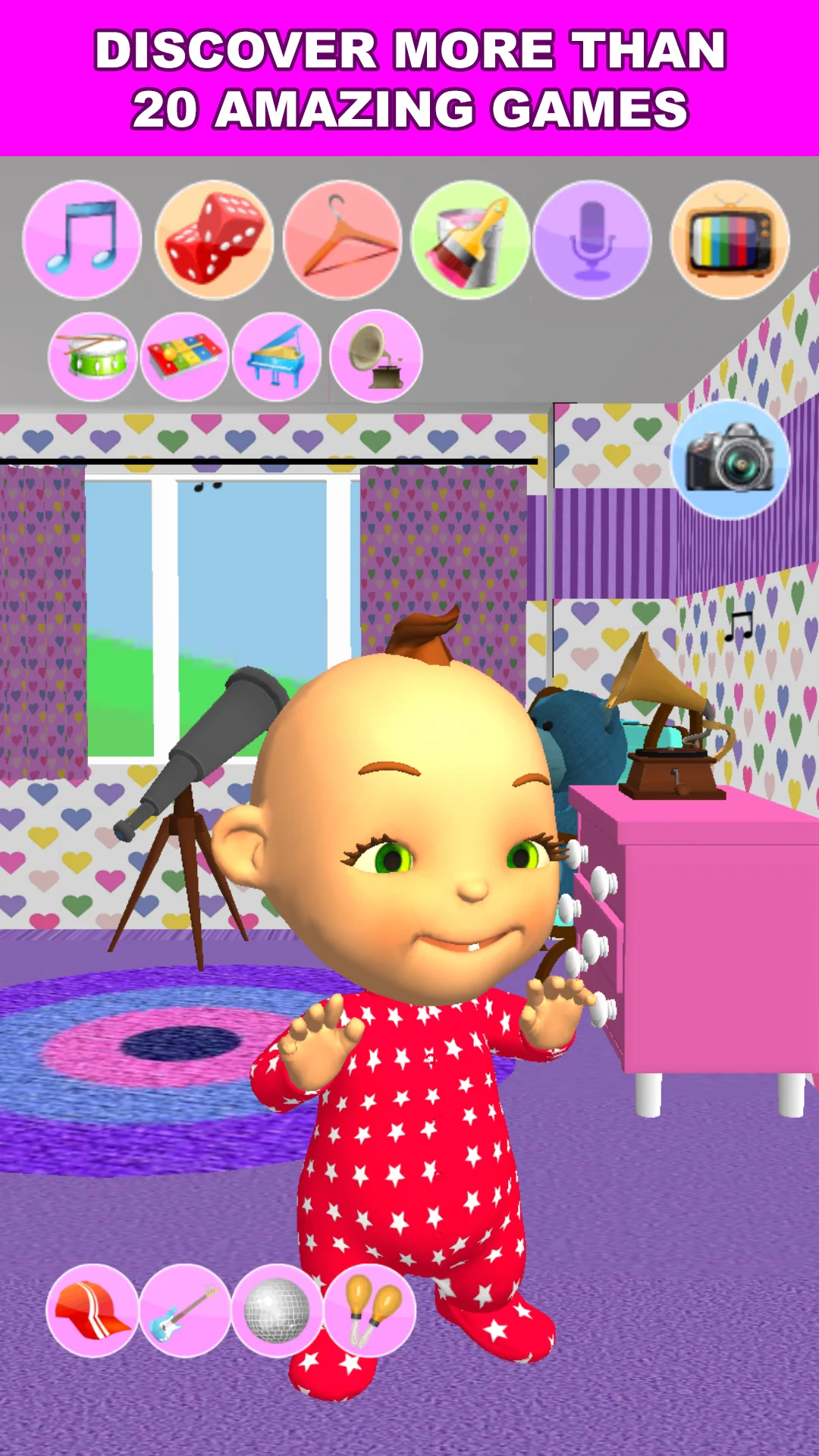
Task: Choose the disco ball
Action: [277, 1310]
